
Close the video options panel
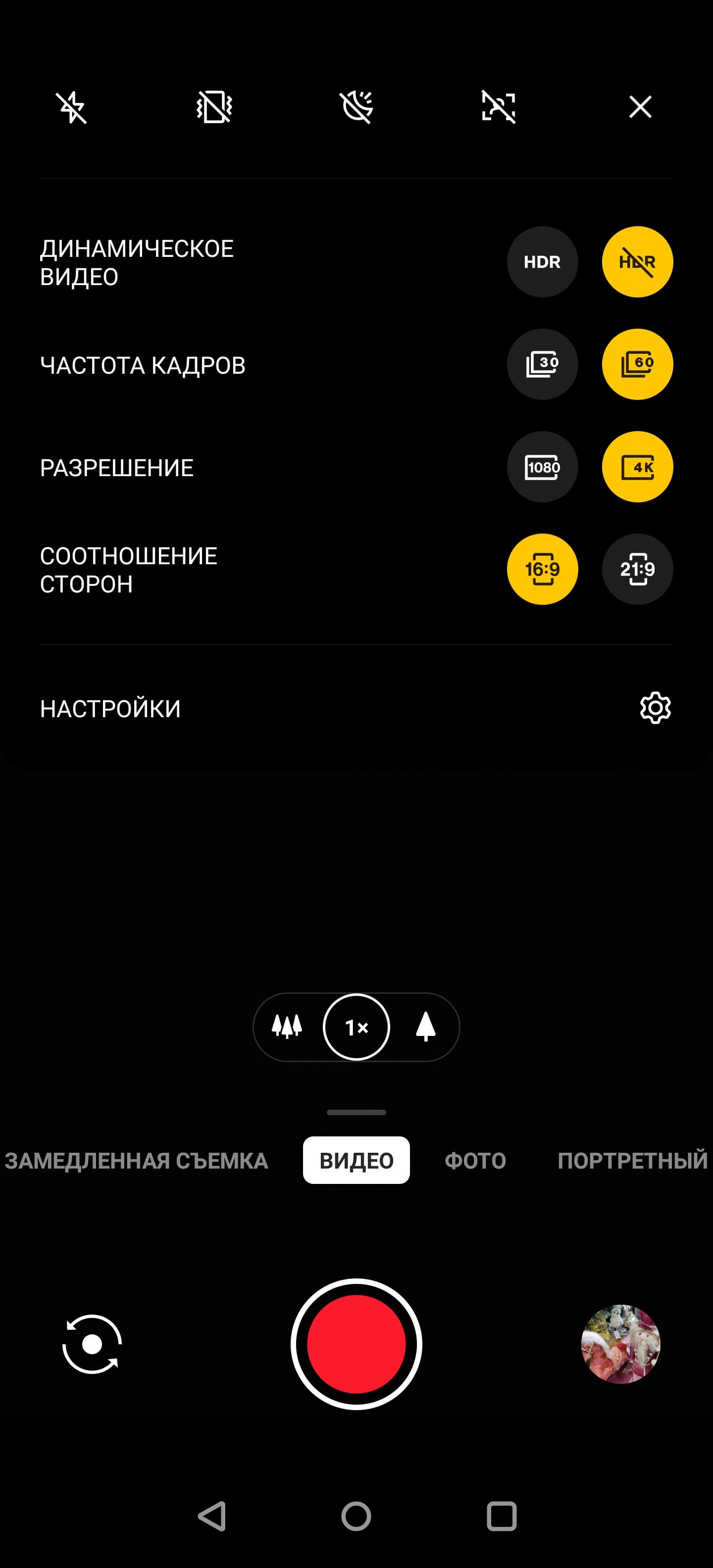(640, 107)
